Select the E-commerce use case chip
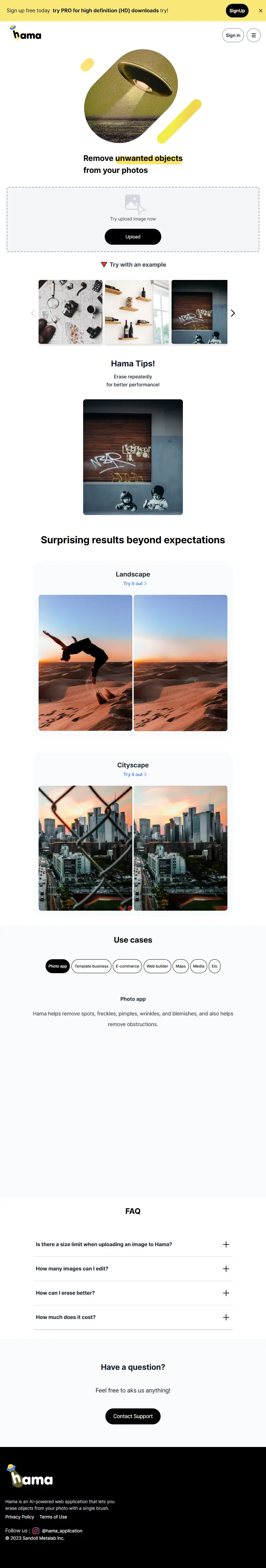Screen dimensions: 266x1568 127,966
